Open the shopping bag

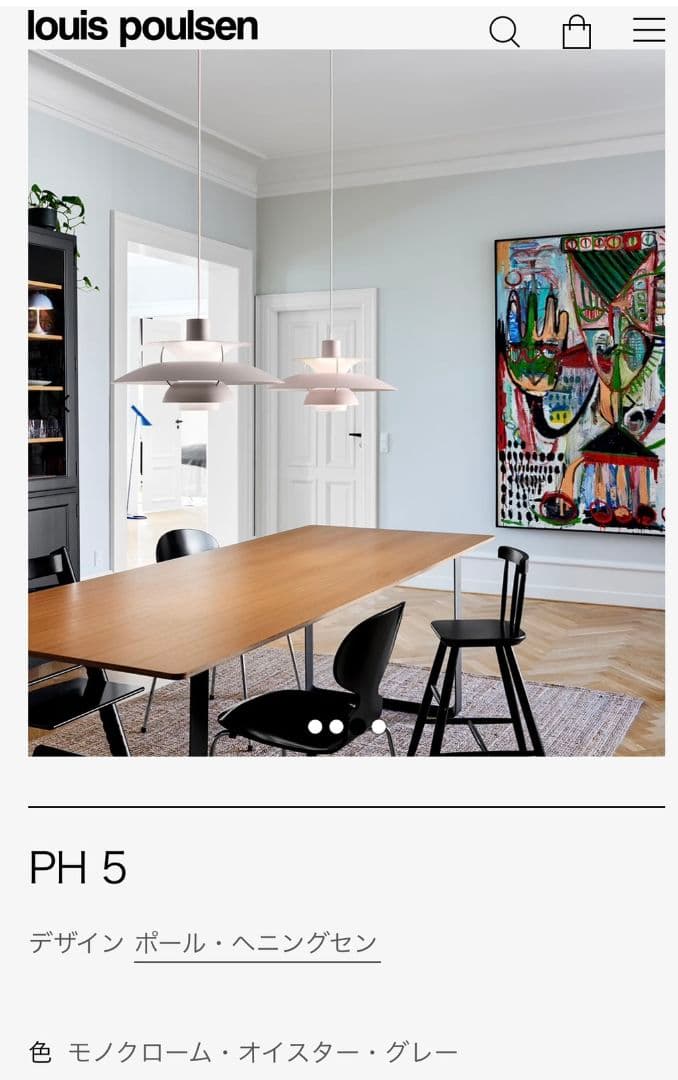pyautogui.click(x=577, y=32)
